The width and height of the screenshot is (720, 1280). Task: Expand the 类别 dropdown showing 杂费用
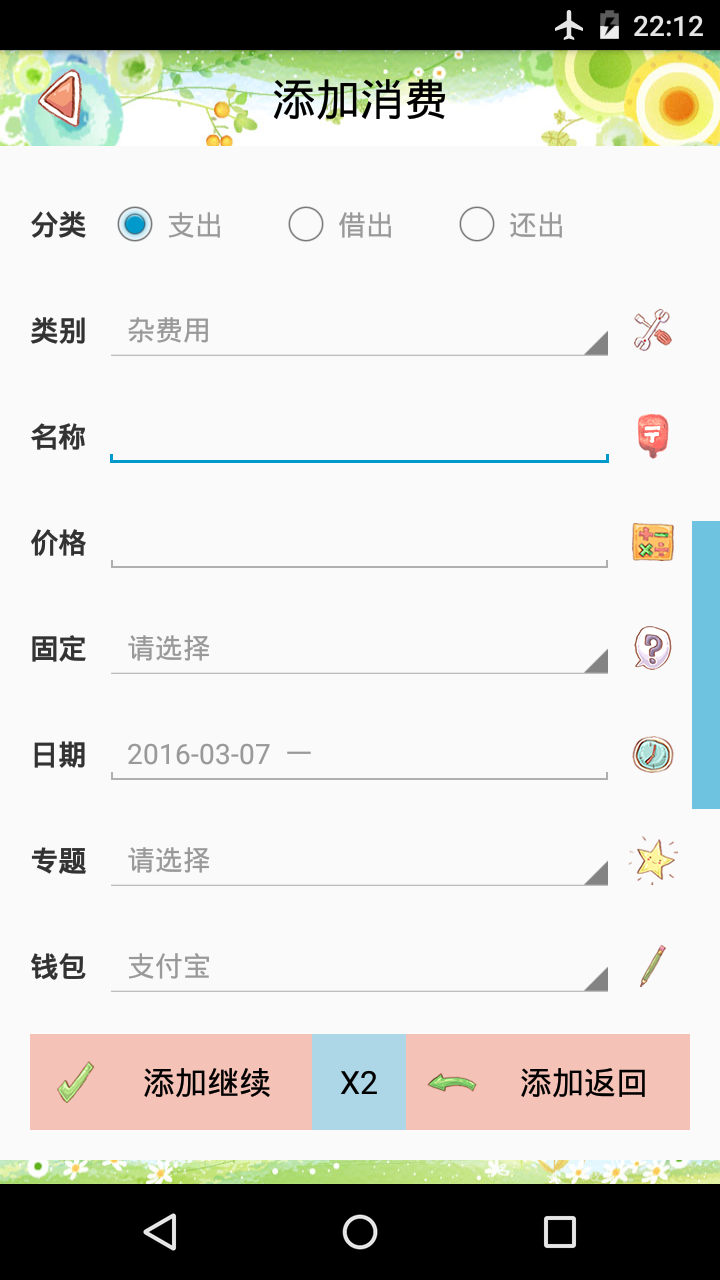tap(359, 331)
